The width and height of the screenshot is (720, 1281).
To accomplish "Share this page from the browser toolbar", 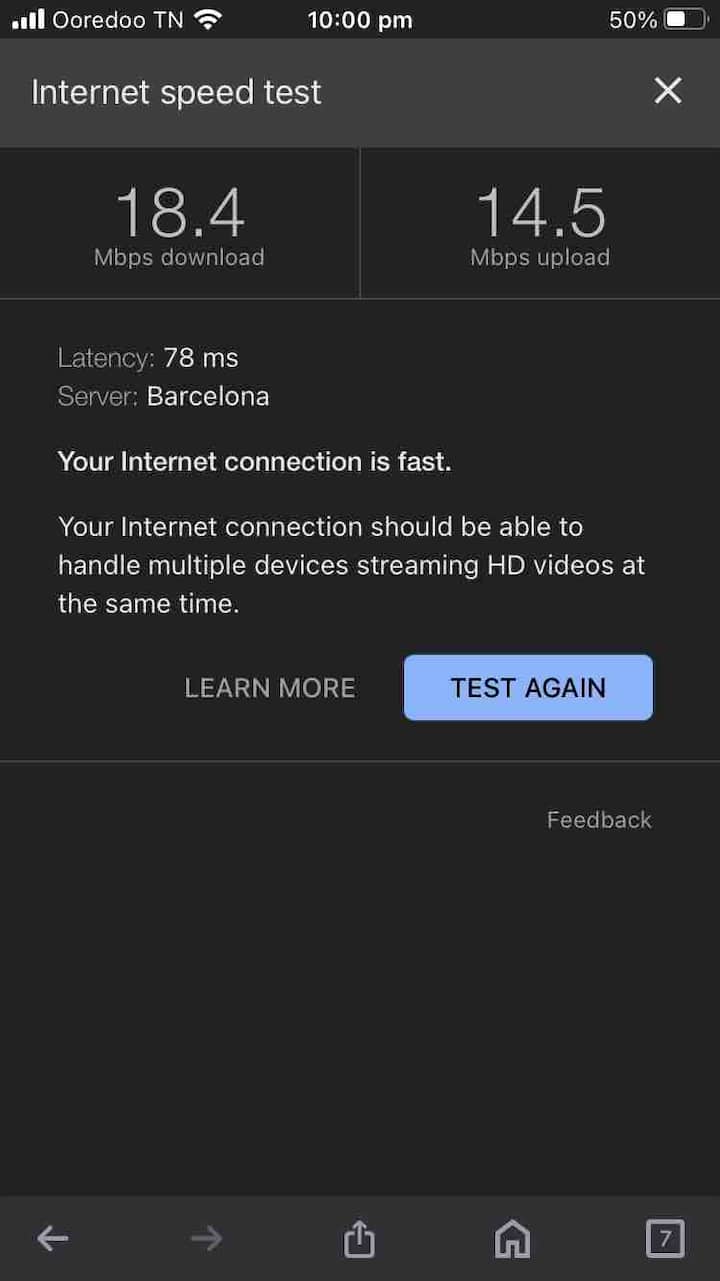I will tap(359, 1240).
